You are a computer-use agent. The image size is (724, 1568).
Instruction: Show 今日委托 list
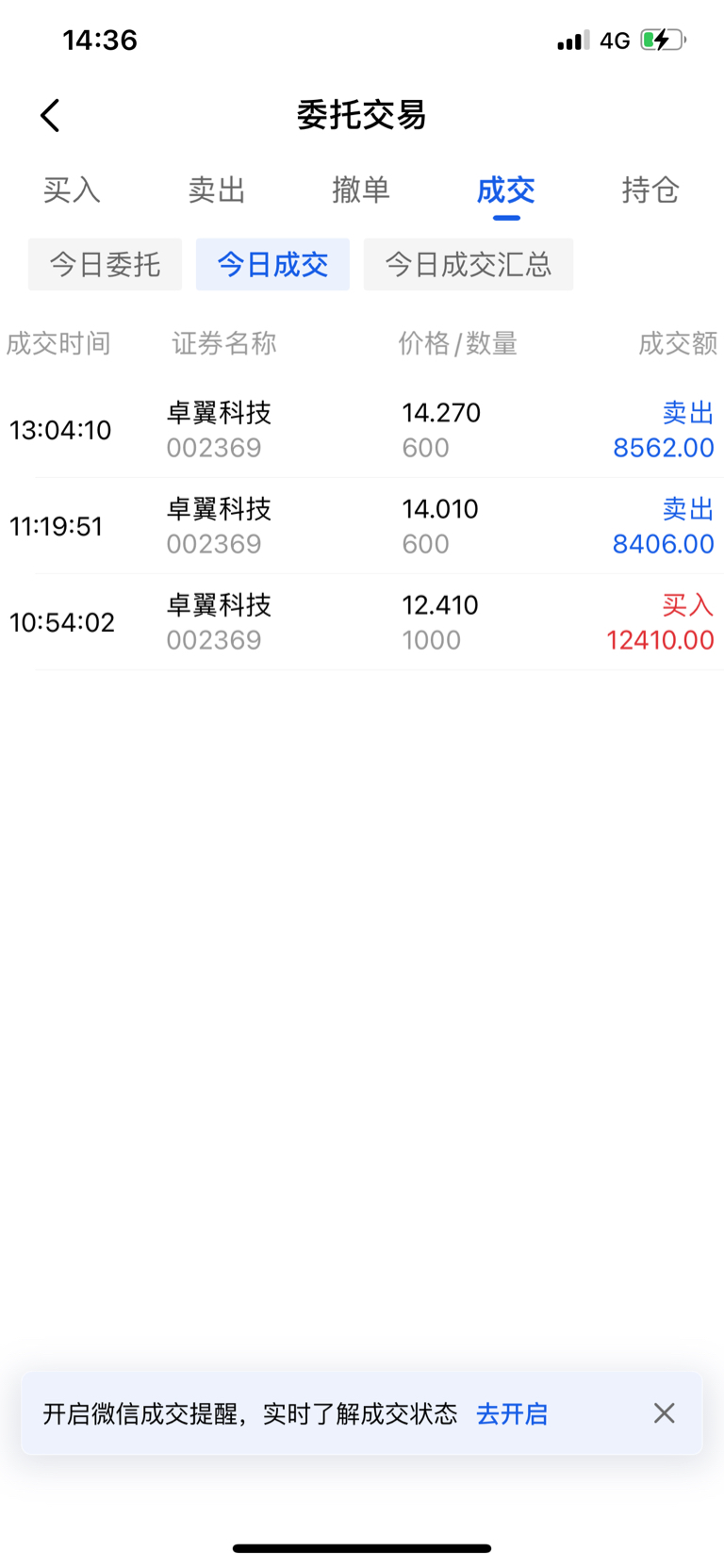pyautogui.click(x=105, y=265)
